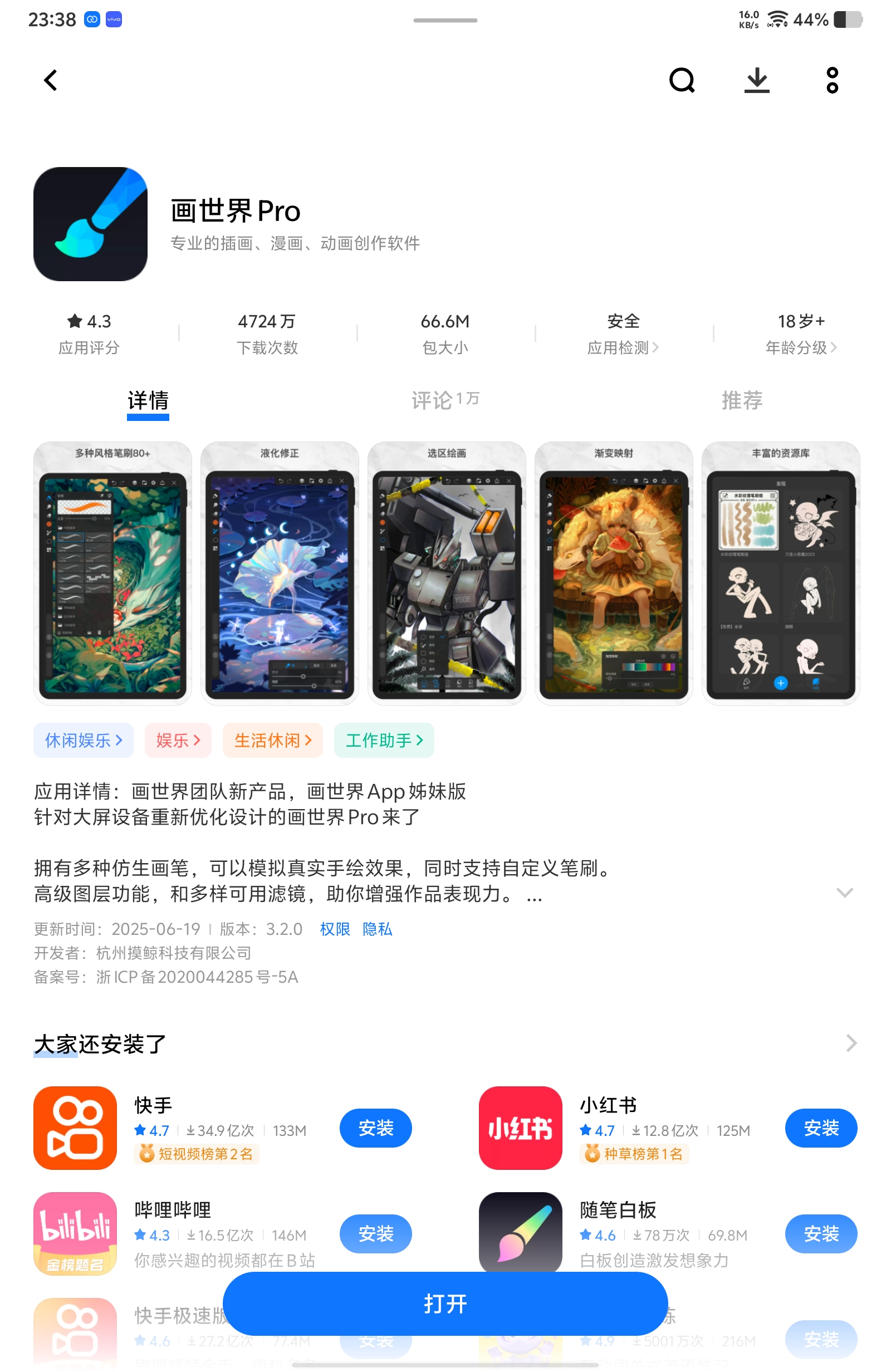Tap 打开 to launch 画世界Pro

pos(445,1304)
